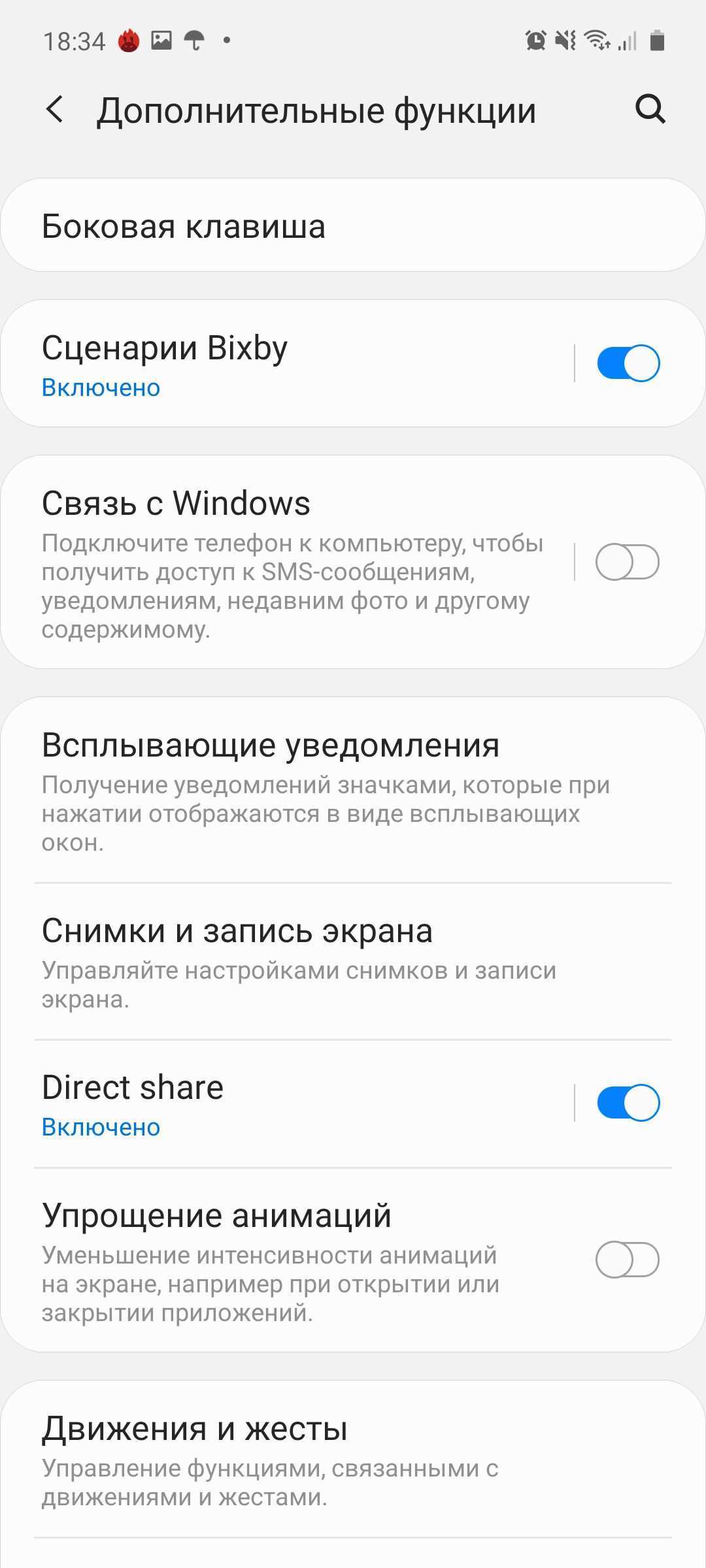Enable Упрощение анимаций toggle

[628, 1259]
